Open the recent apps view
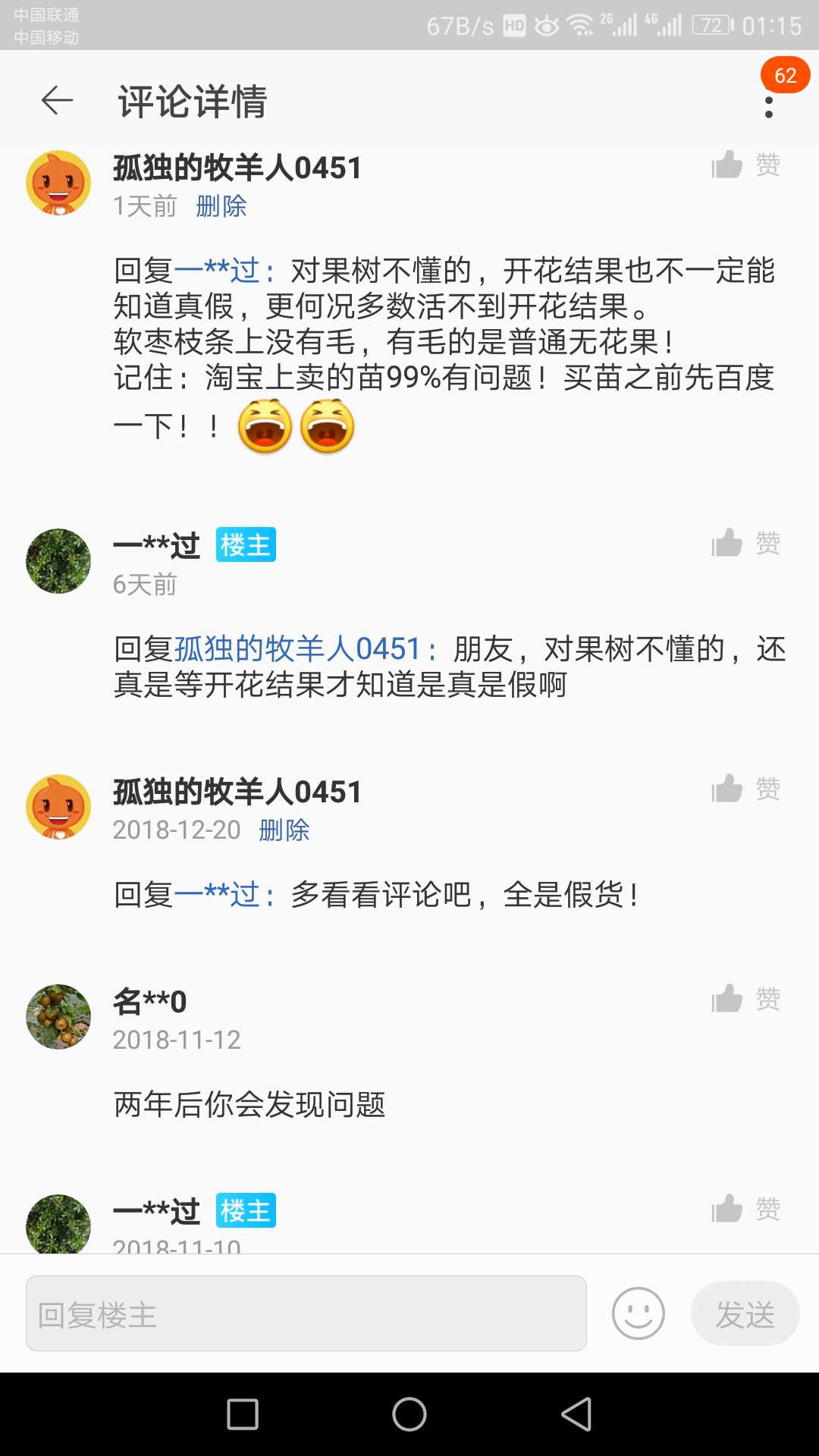This screenshot has width=819, height=1456. pos(243,1414)
